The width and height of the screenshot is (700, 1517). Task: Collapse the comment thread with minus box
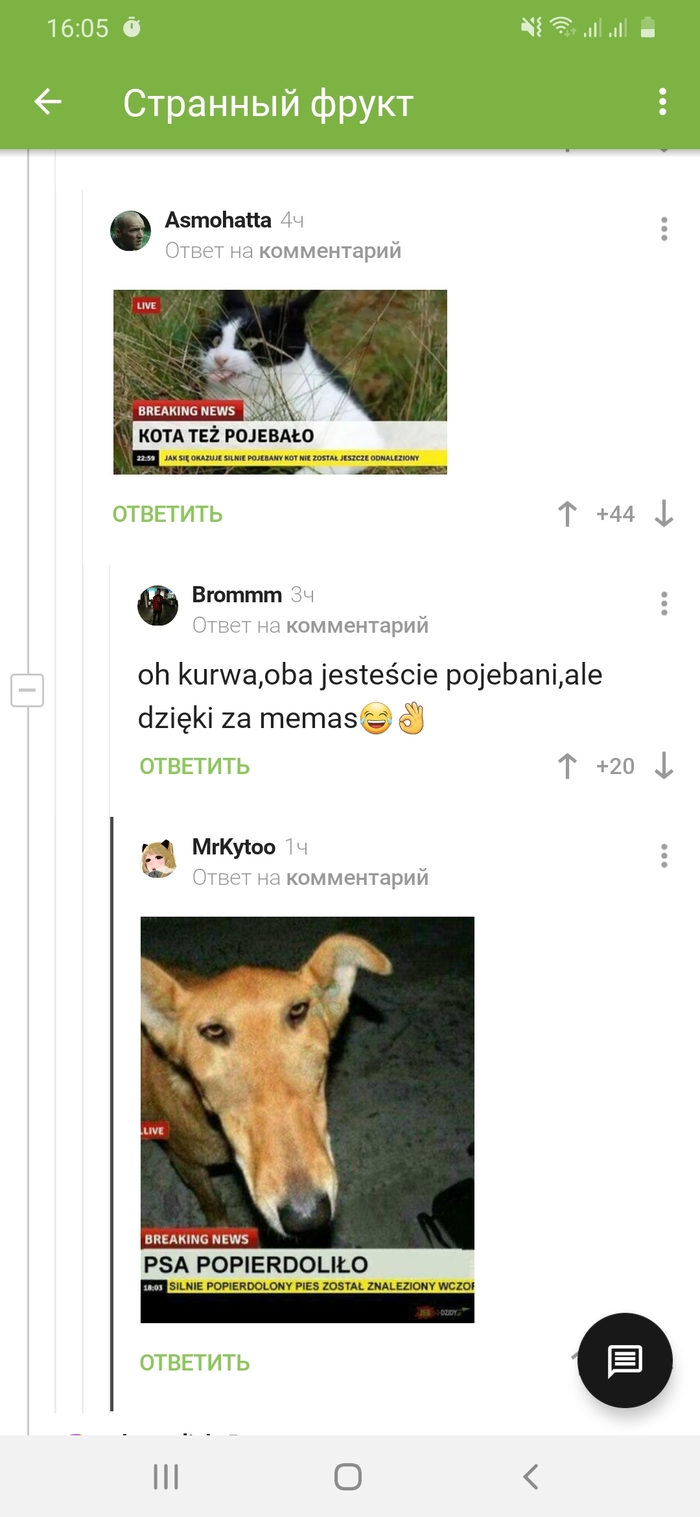(x=27, y=690)
